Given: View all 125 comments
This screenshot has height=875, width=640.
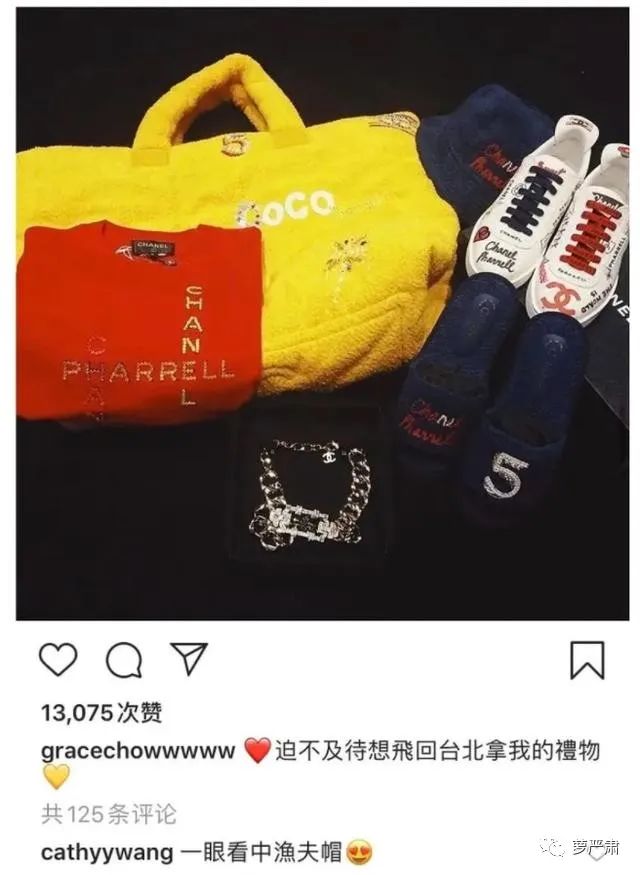Looking at the screenshot, I should click(x=109, y=814).
